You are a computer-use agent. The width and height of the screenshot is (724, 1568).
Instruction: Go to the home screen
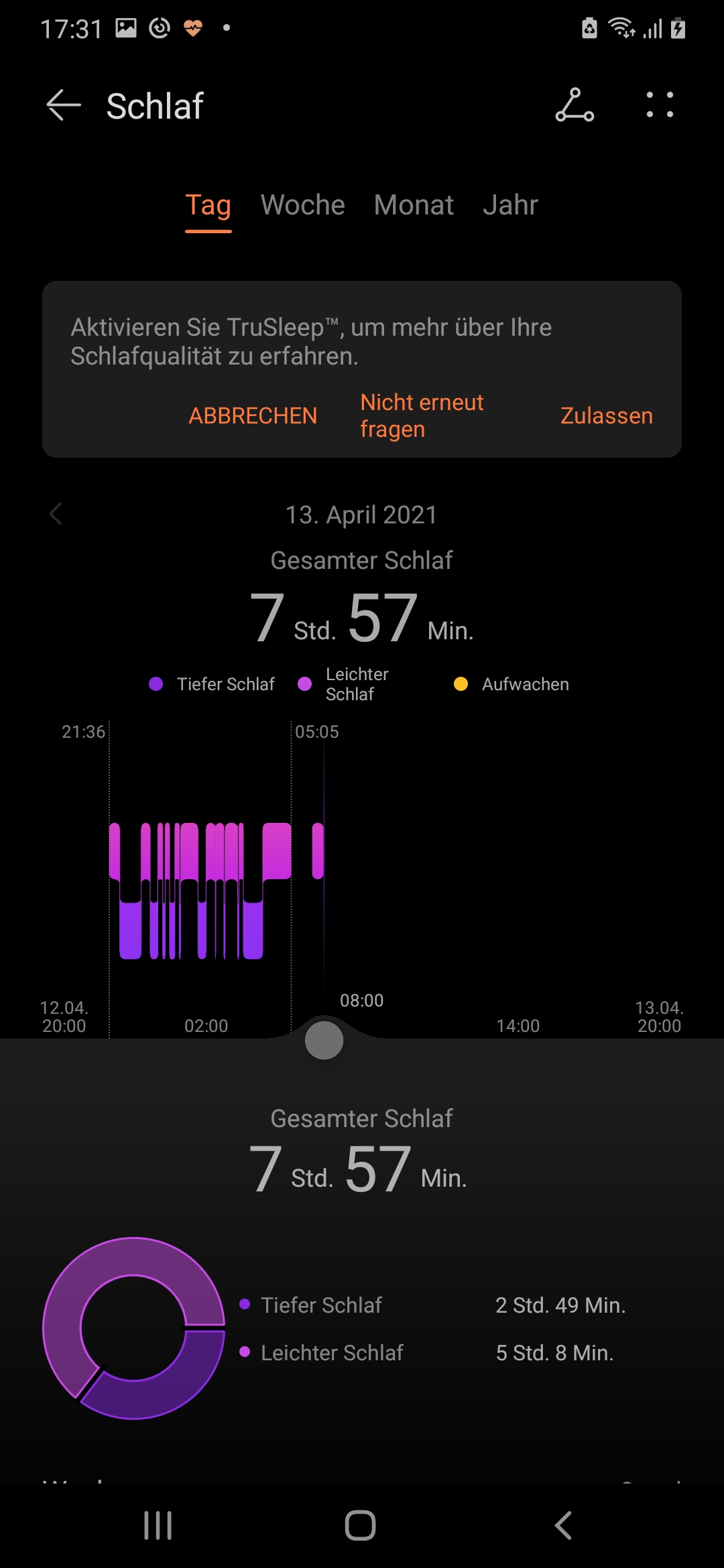(361, 1526)
